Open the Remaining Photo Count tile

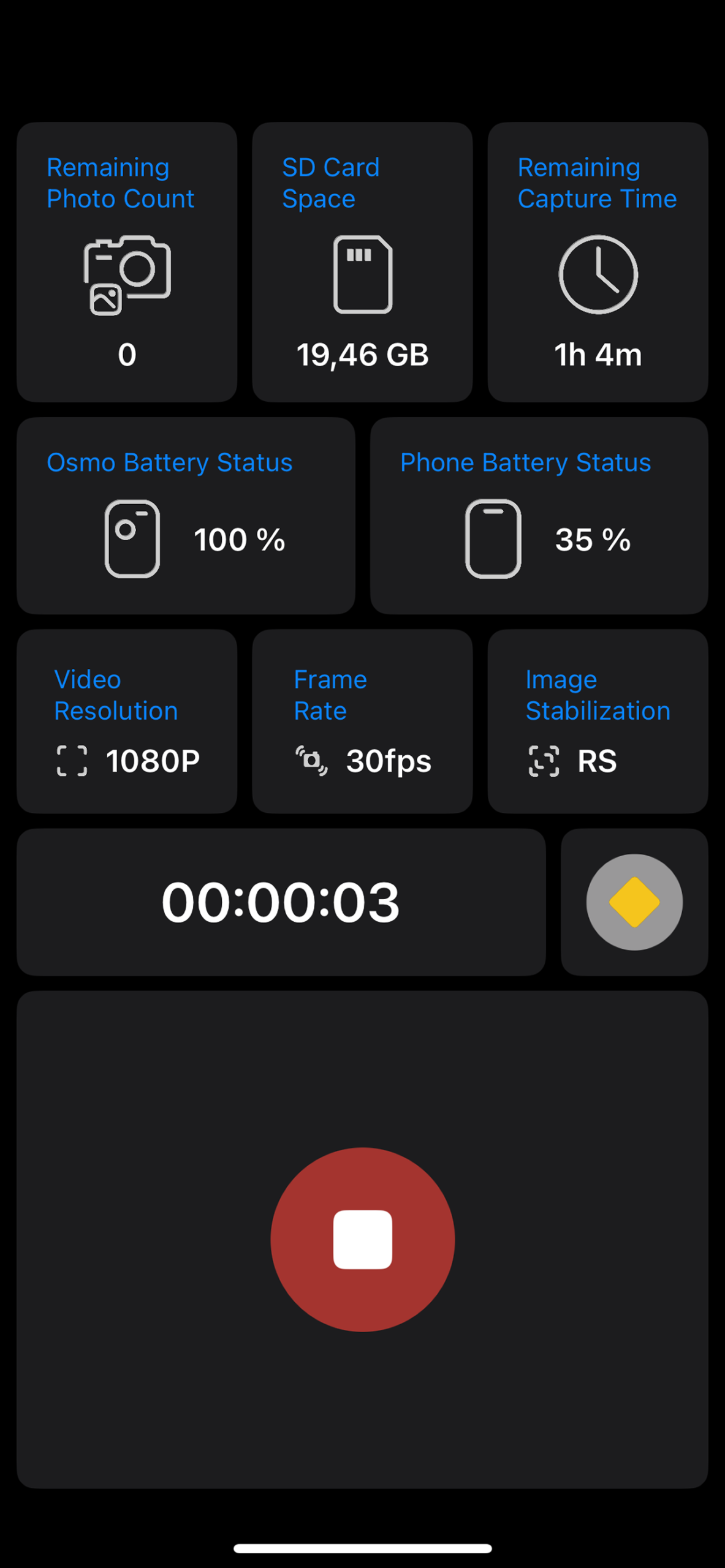(x=127, y=260)
